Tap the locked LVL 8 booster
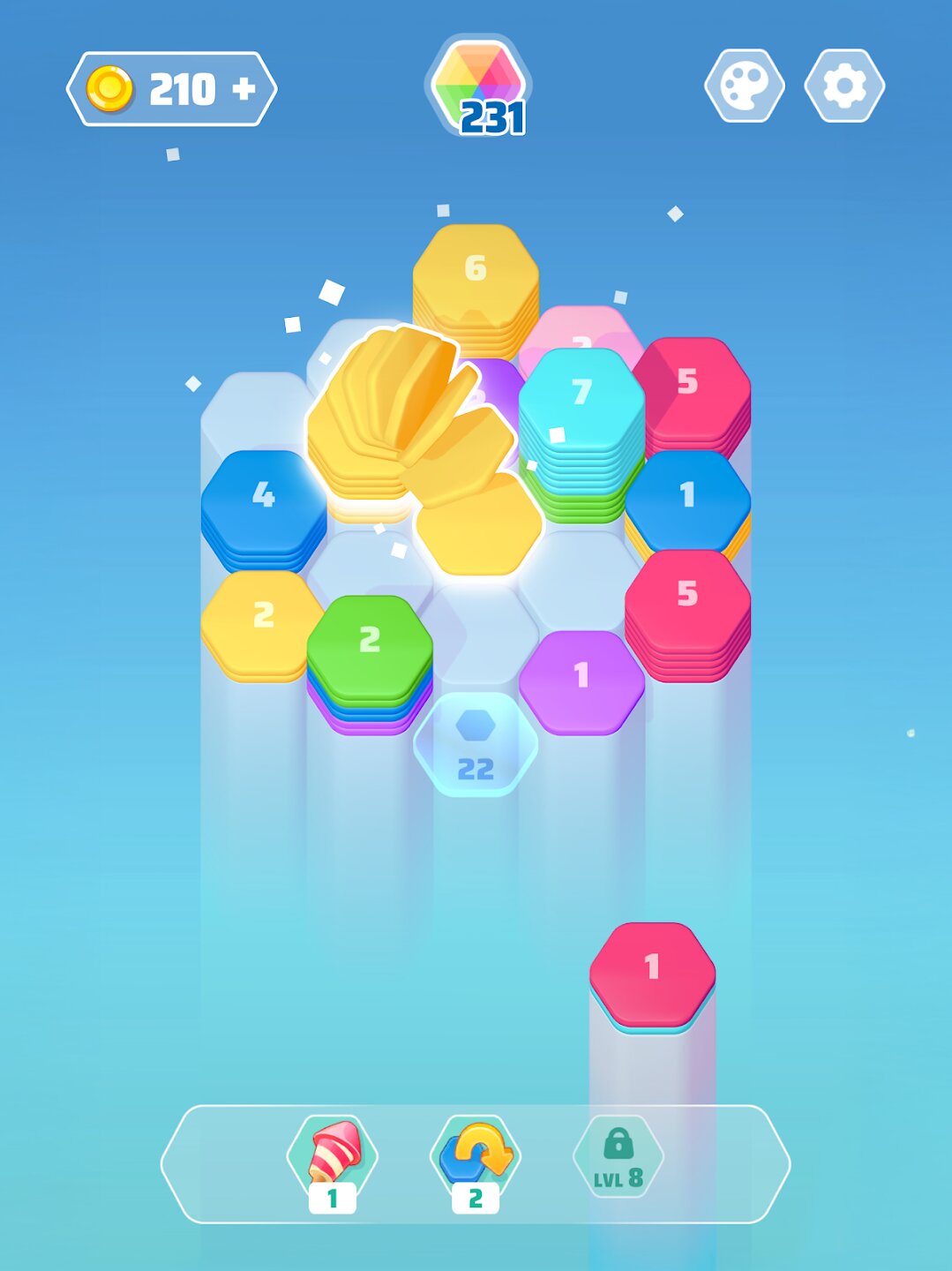This screenshot has height=1271, width=952. pyautogui.click(x=618, y=1157)
